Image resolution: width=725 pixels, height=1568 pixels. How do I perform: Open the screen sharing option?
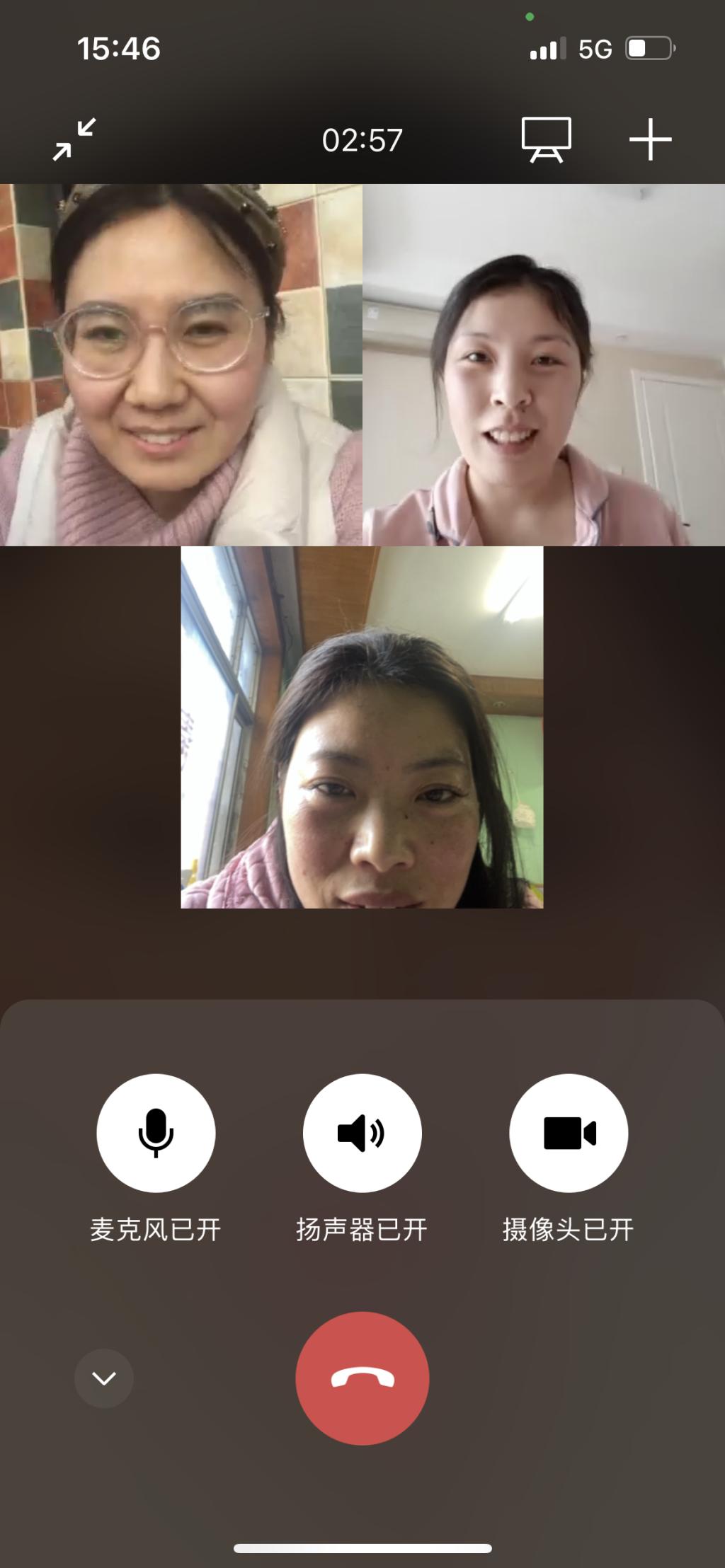[x=546, y=139]
